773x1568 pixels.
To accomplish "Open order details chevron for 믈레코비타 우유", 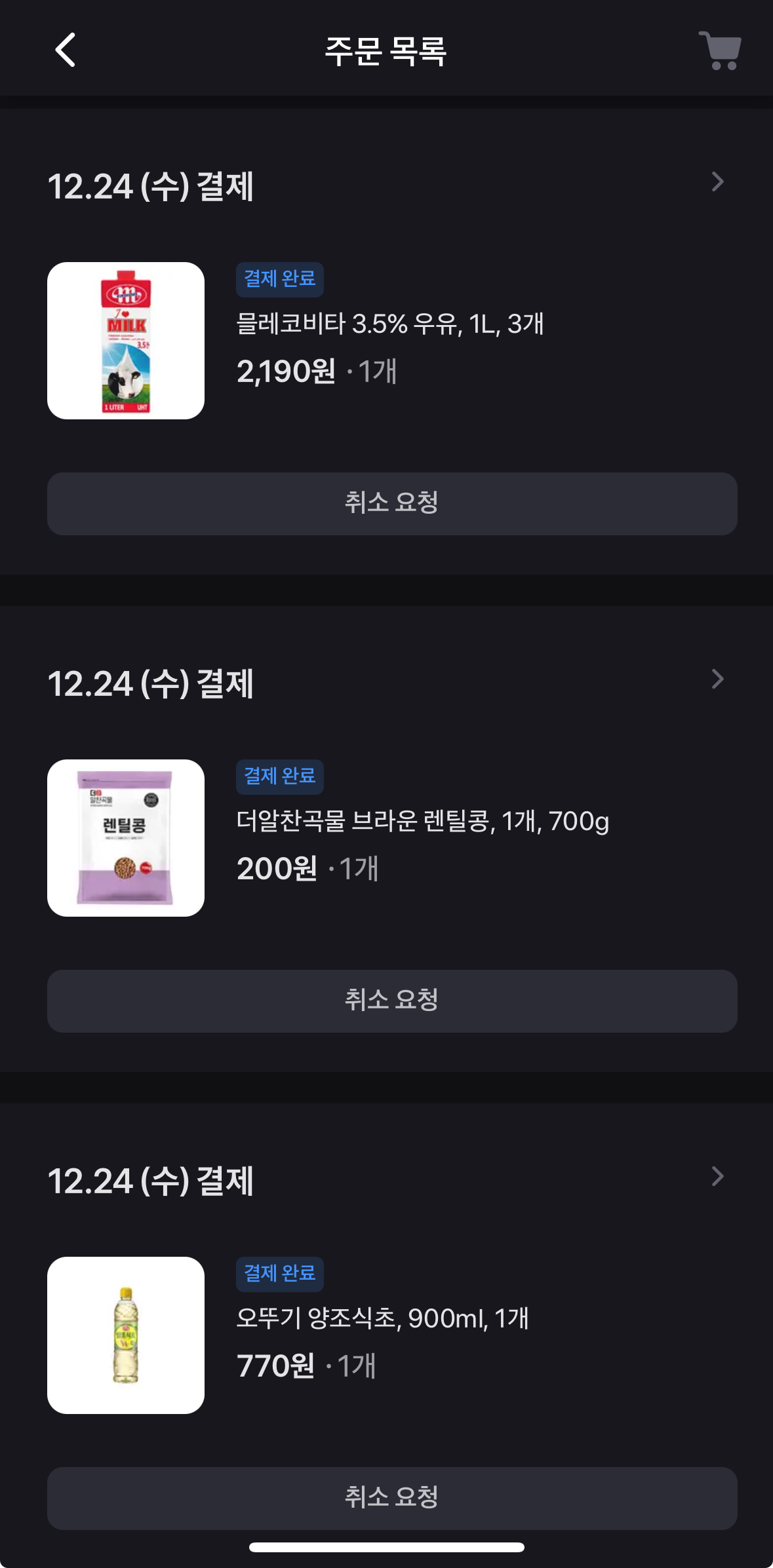I will point(718,182).
